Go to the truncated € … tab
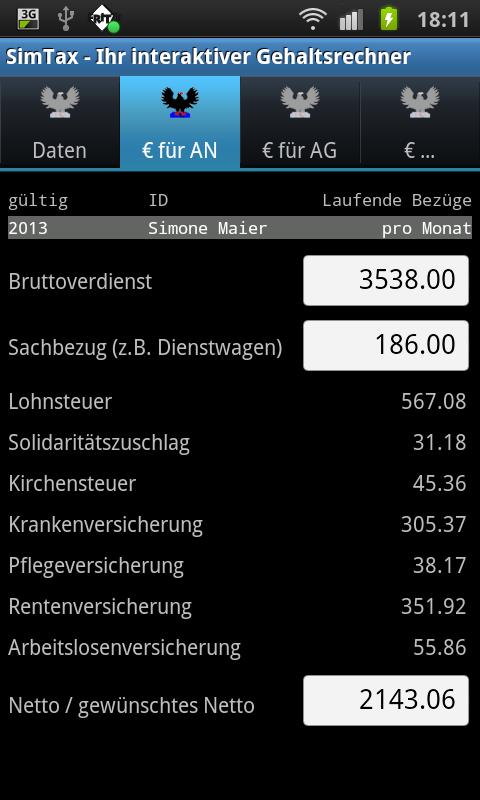 pyautogui.click(x=420, y=122)
